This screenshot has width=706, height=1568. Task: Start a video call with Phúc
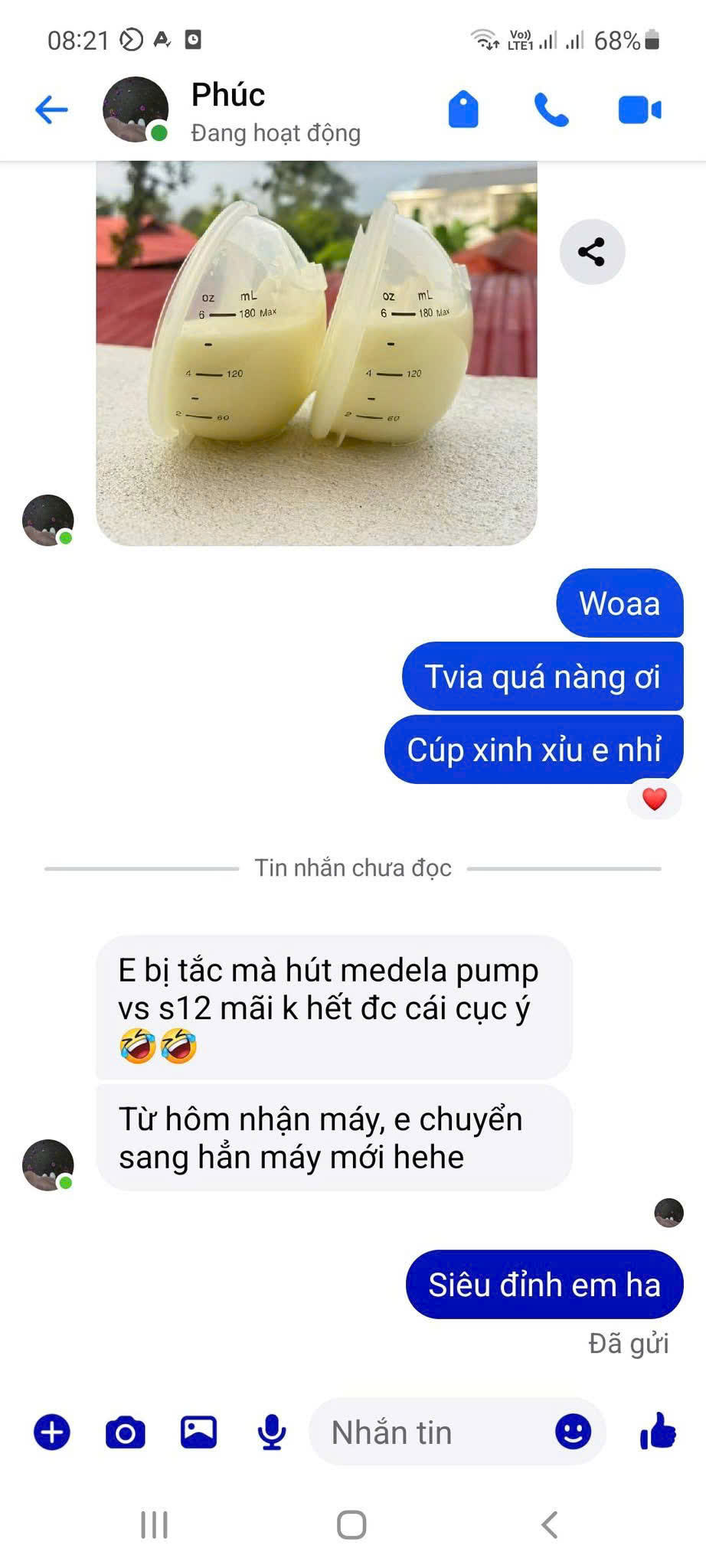point(639,109)
